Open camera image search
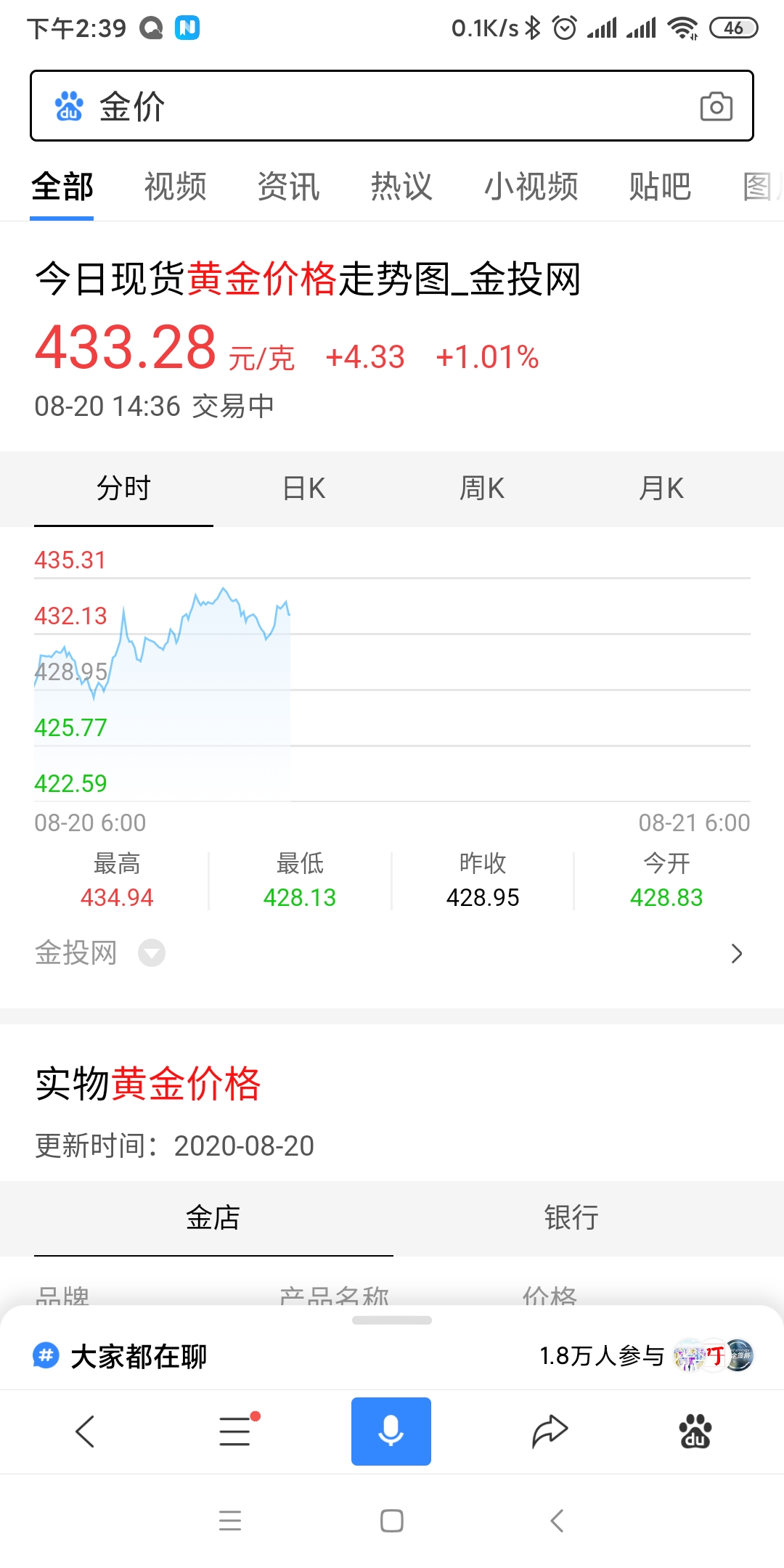The height and width of the screenshot is (1568, 784). coord(716,107)
